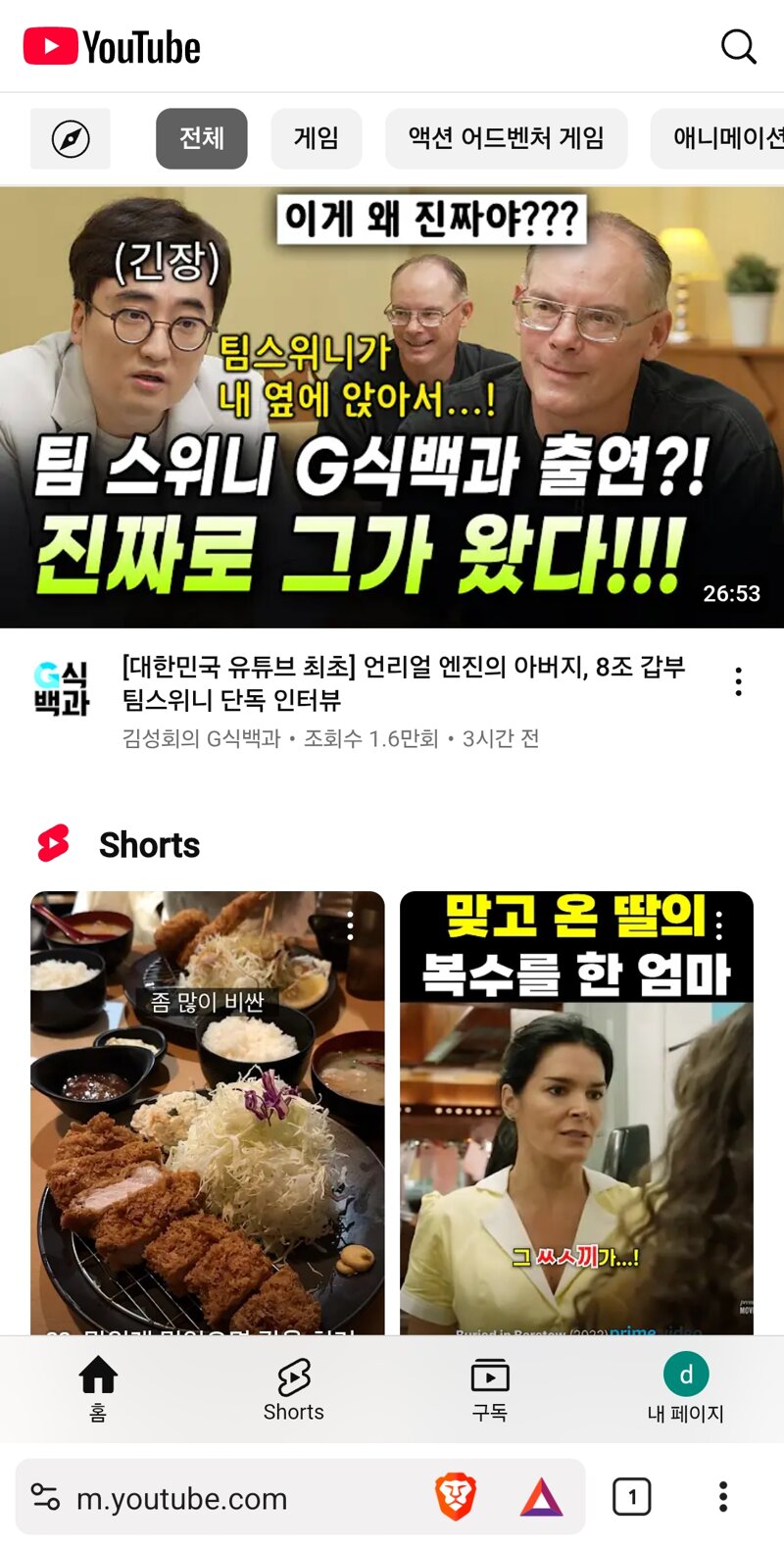Open the G식백과 channel avatar

coord(61,688)
